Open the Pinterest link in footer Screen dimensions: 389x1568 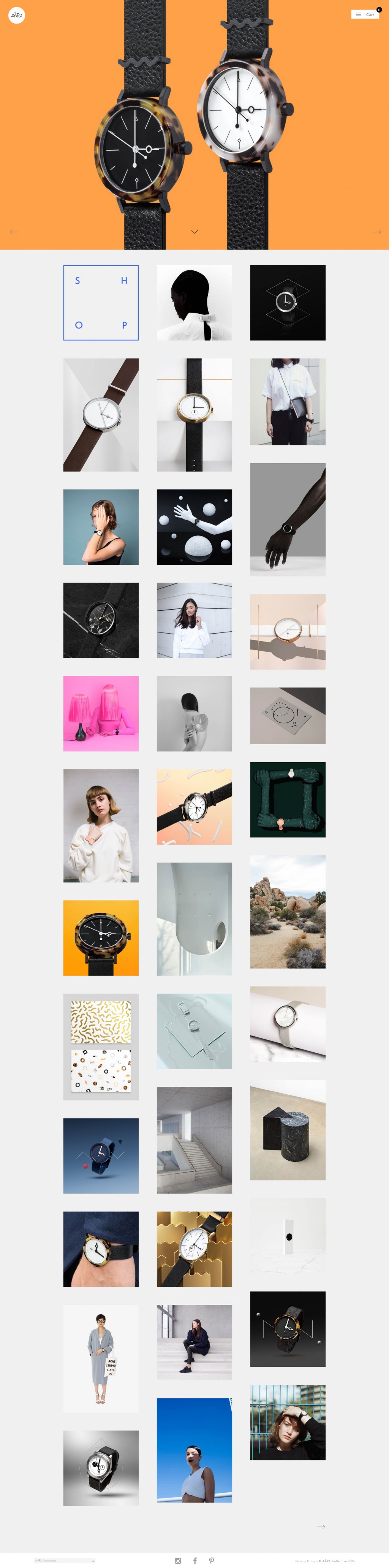(x=211, y=1561)
